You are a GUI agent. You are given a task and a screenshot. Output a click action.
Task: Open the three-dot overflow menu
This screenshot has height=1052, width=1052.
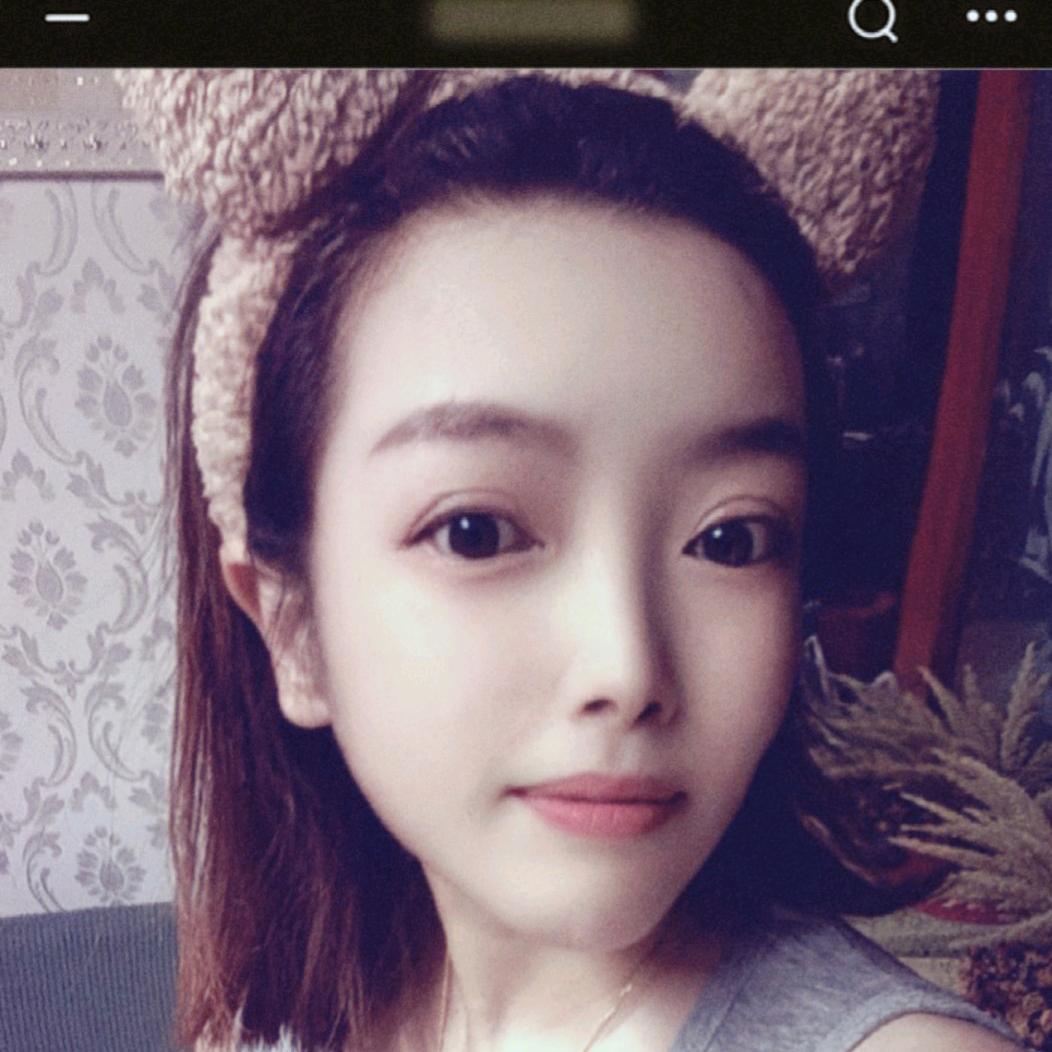[991, 17]
